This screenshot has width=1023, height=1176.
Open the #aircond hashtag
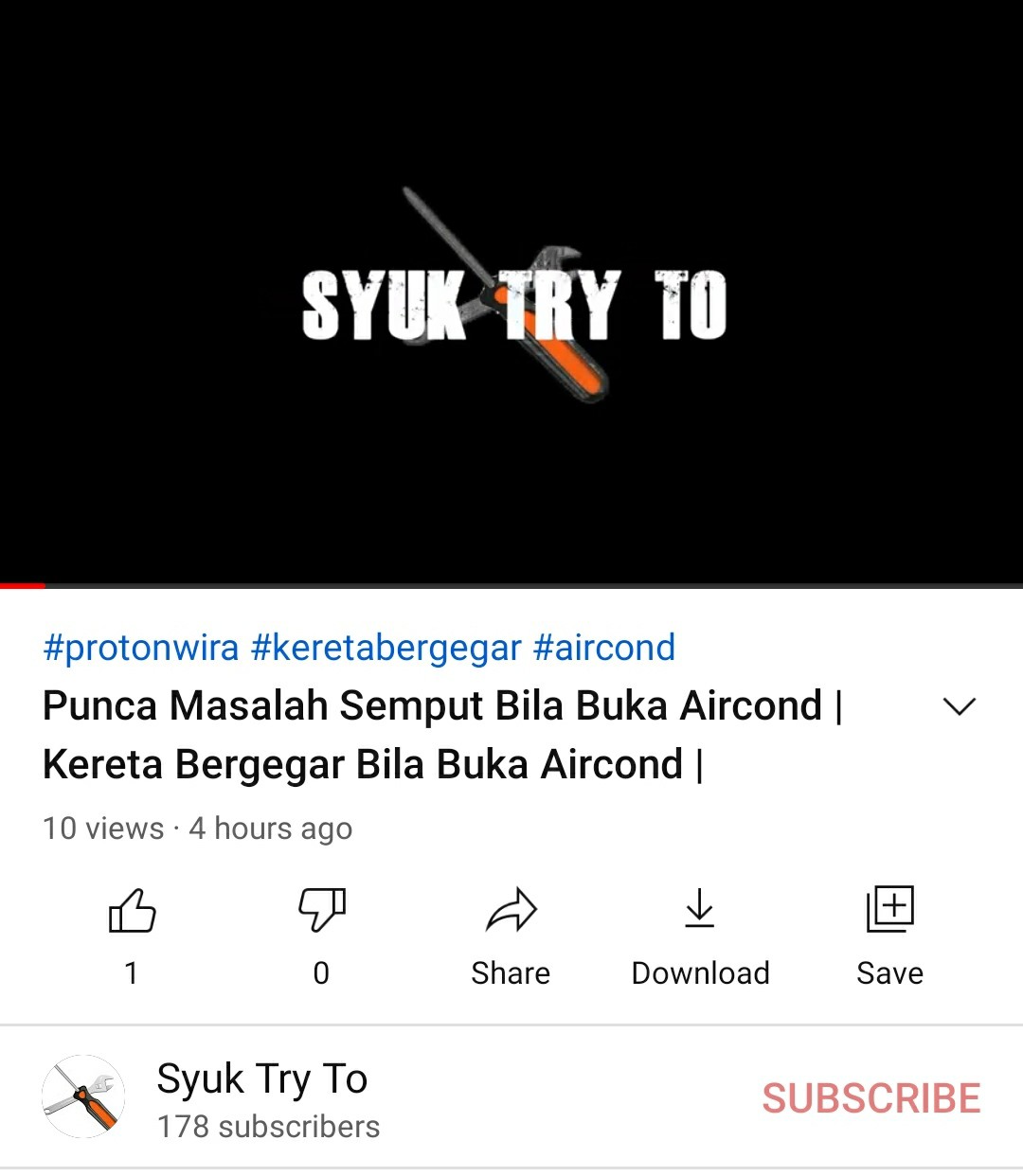click(x=604, y=648)
